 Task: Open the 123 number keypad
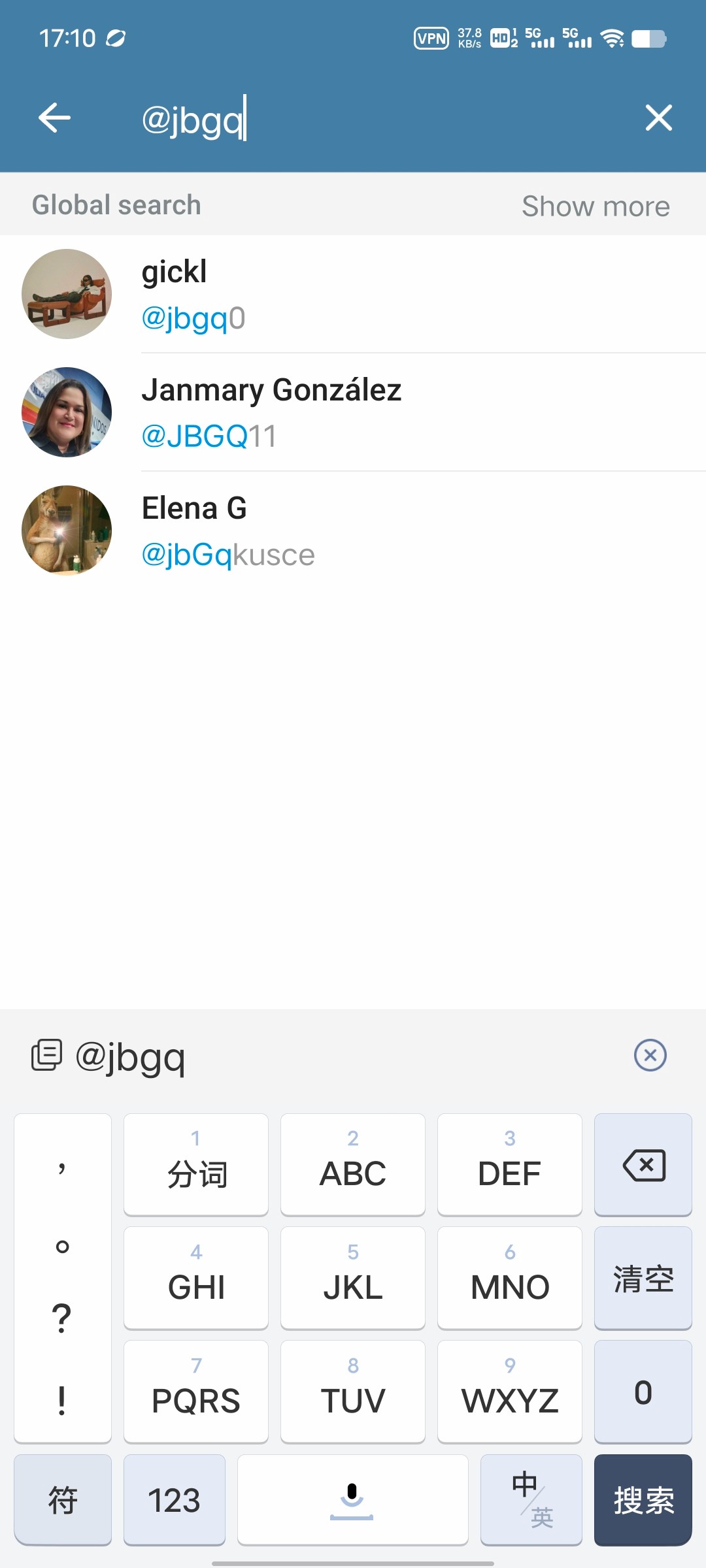coord(174,1500)
